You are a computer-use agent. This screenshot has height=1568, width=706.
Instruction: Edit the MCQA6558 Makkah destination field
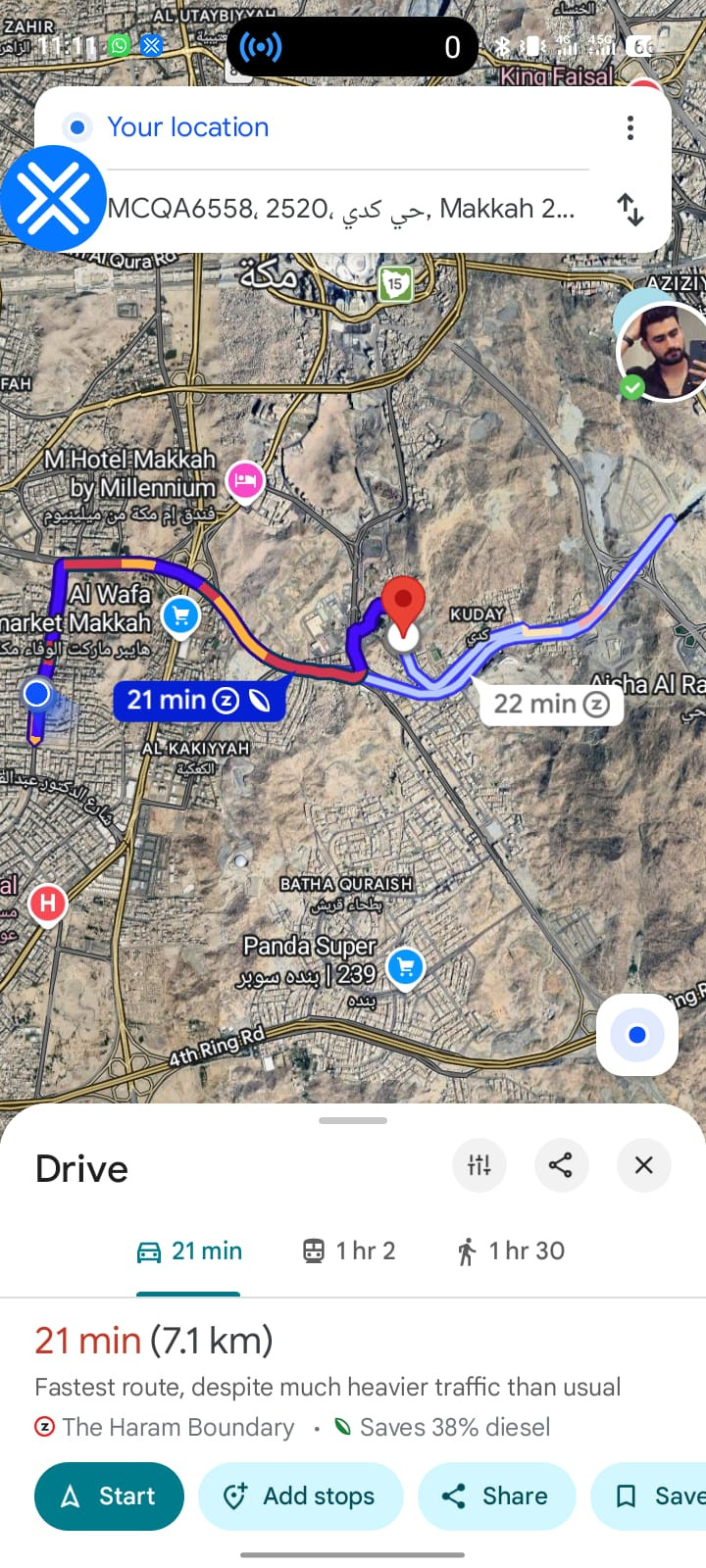pos(343,209)
